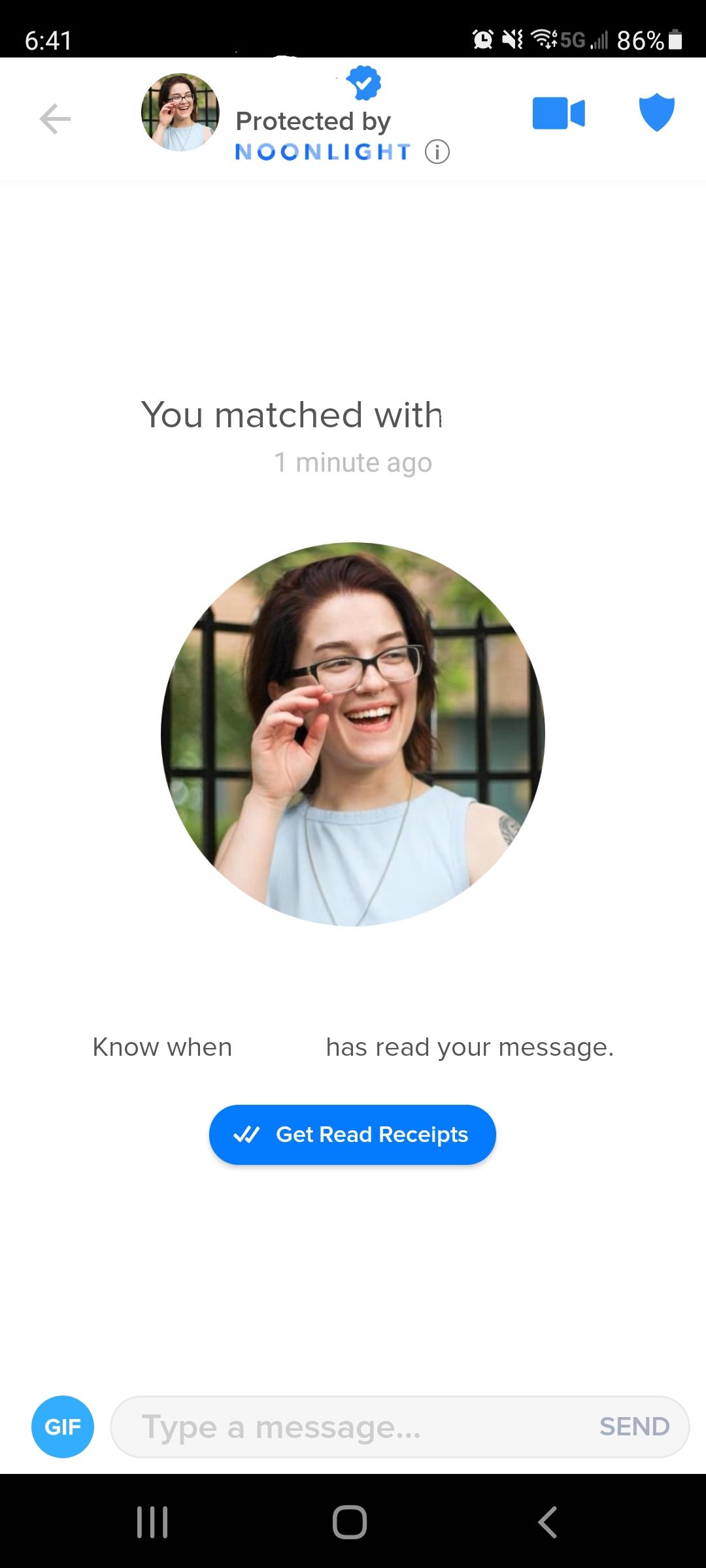Screen dimensions: 706x1568
Task: Open recent apps from navigation bar
Action: 152,1522
